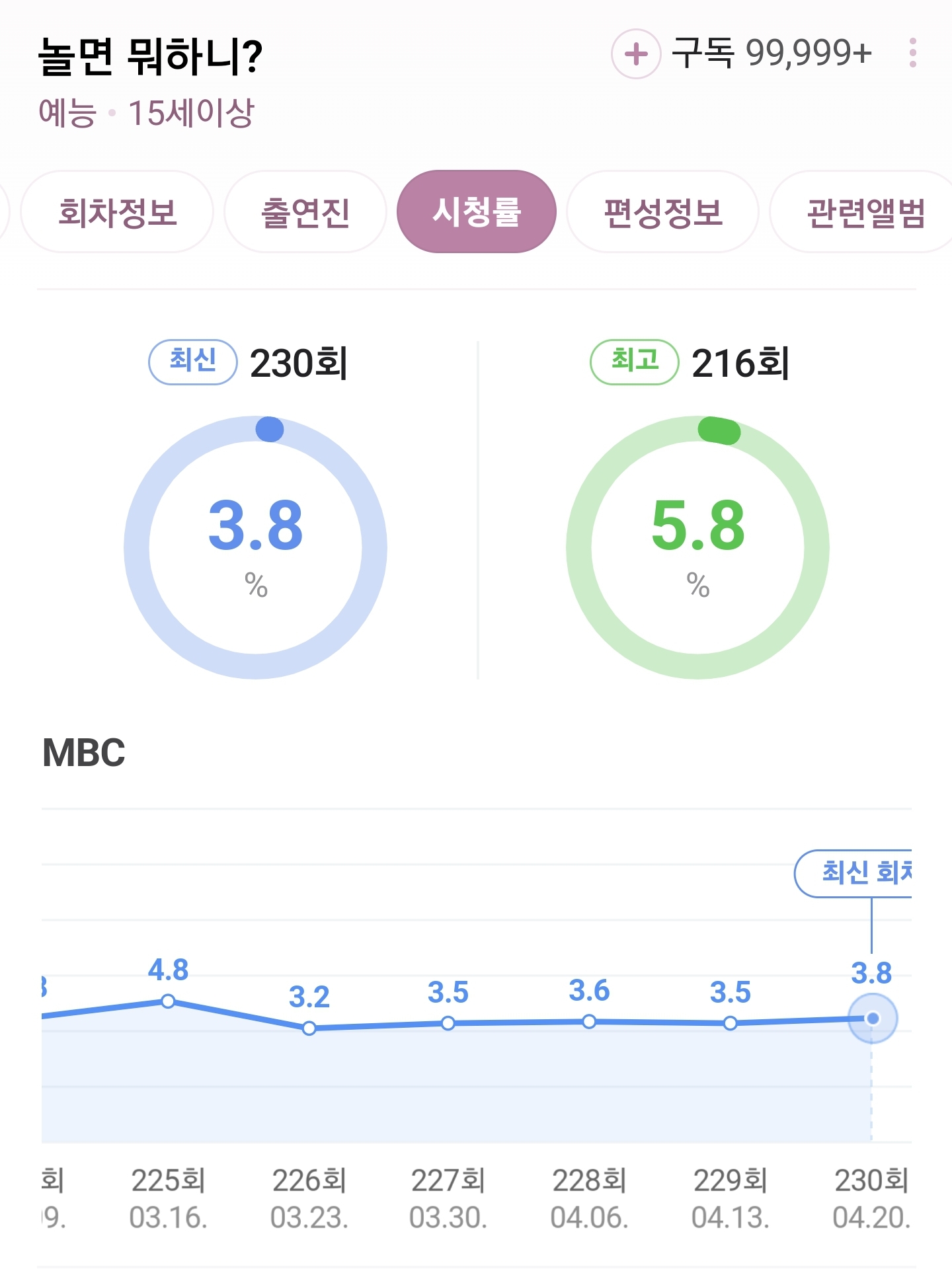Tap the latest 230회 point showing 3.8
Viewport: 952px width, 1277px height.
point(872,1019)
